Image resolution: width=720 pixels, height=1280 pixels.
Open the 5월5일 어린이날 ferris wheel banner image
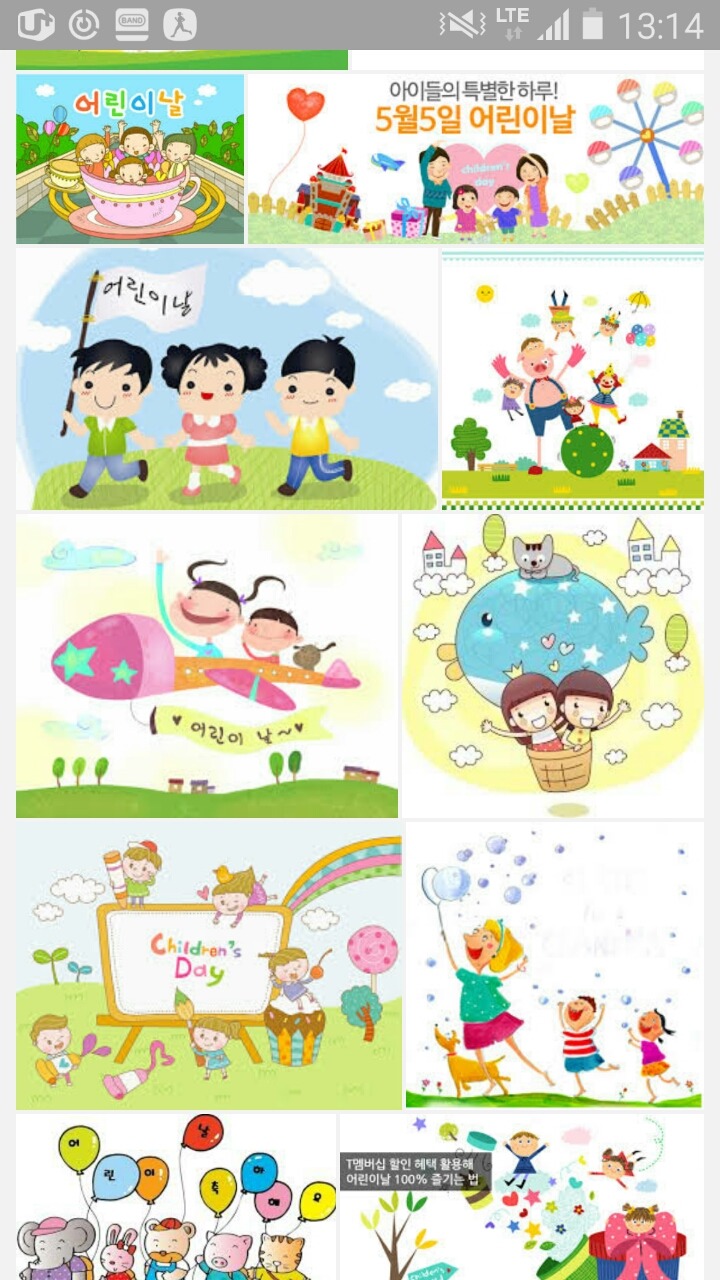click(476, 159)
